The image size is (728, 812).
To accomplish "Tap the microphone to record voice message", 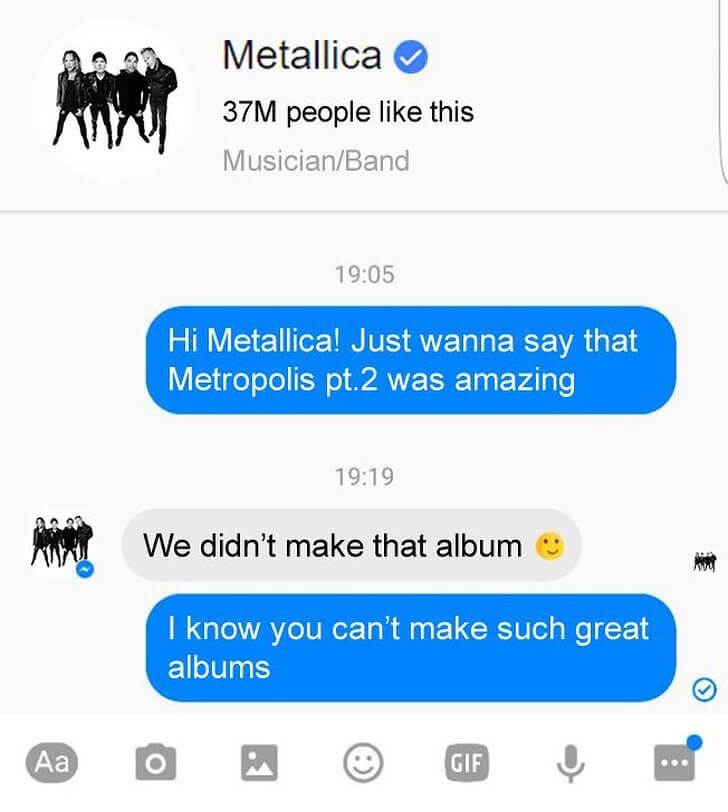I will tap(570, 764).
